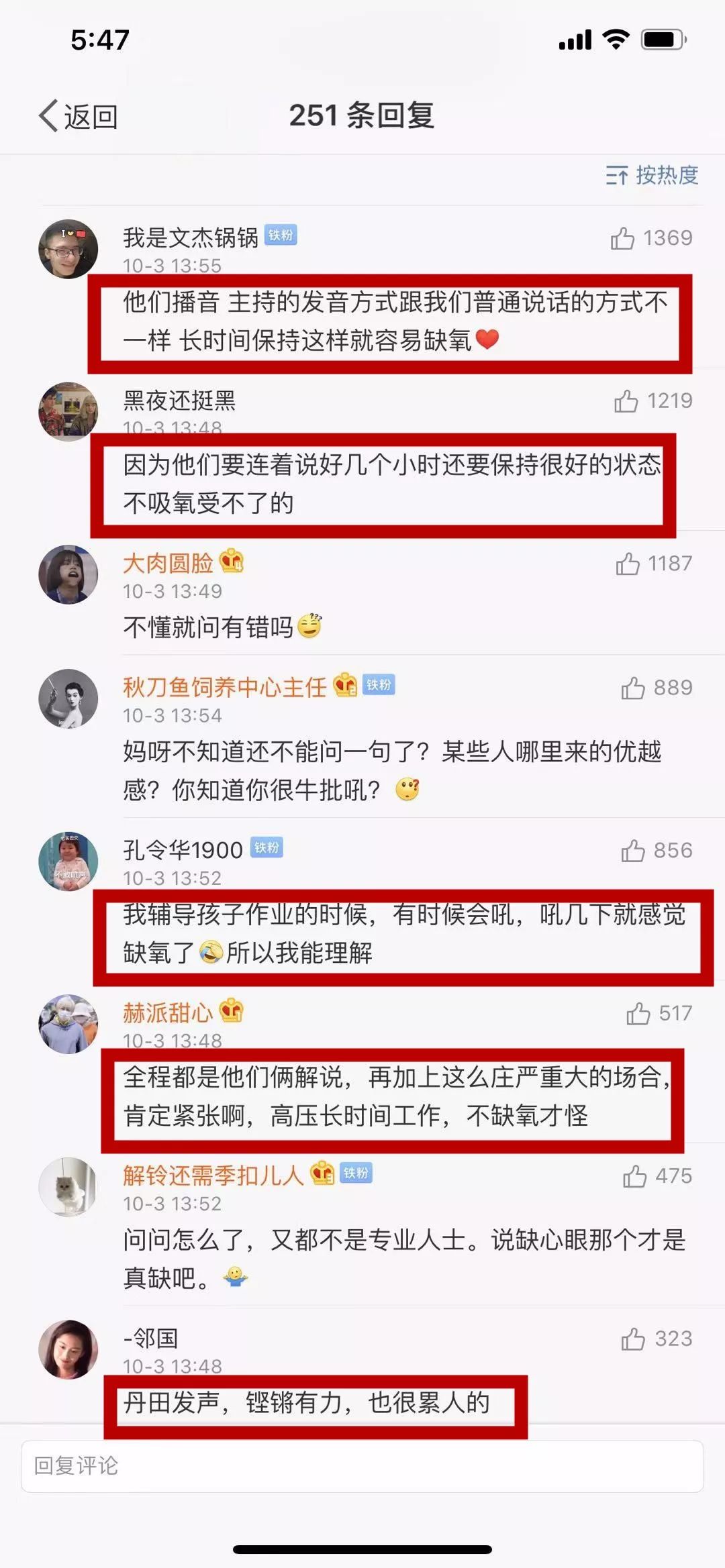Like 大肉圆脸's comment
Image resolution: width=725 pixels, height=1568 pixels.
628,564
